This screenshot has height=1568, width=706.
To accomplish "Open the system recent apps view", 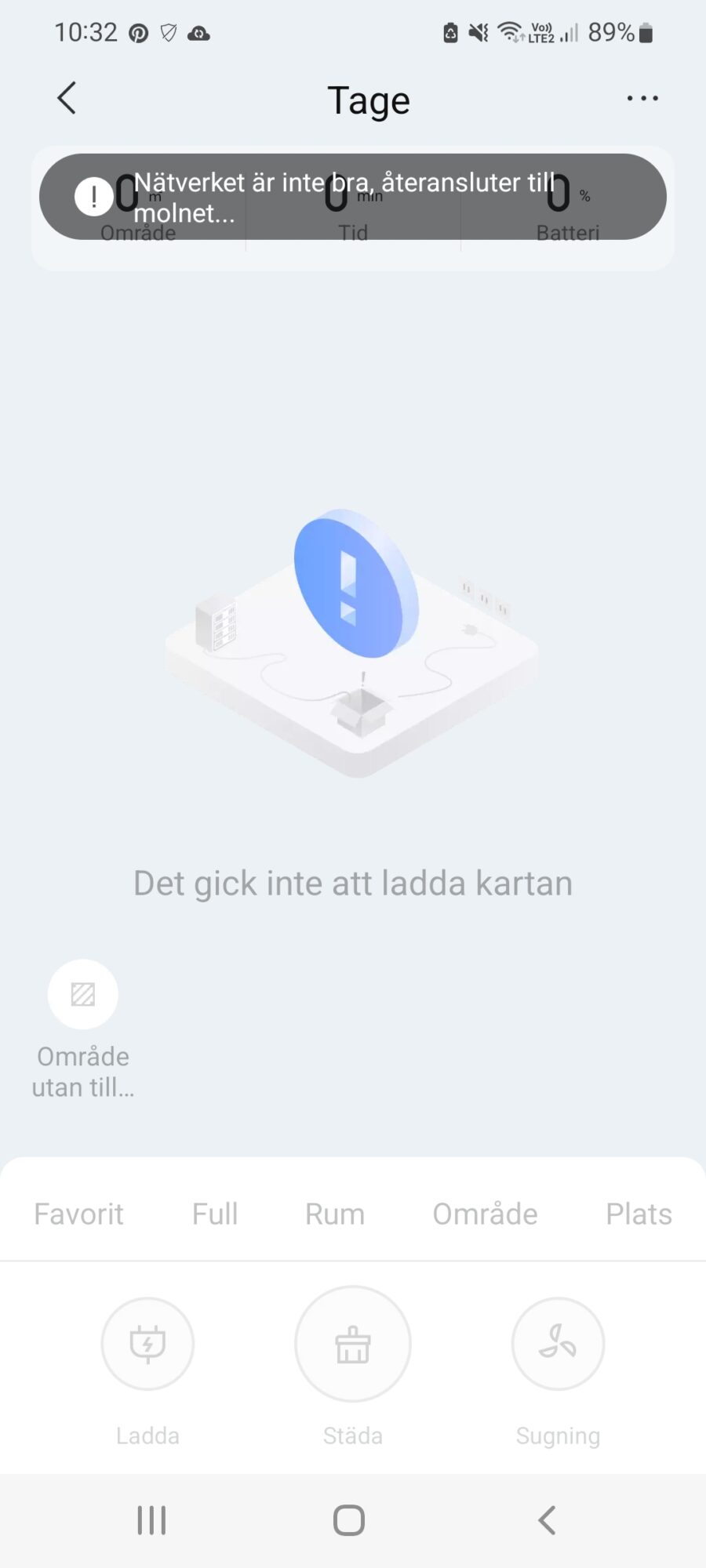I will 151,1520.
